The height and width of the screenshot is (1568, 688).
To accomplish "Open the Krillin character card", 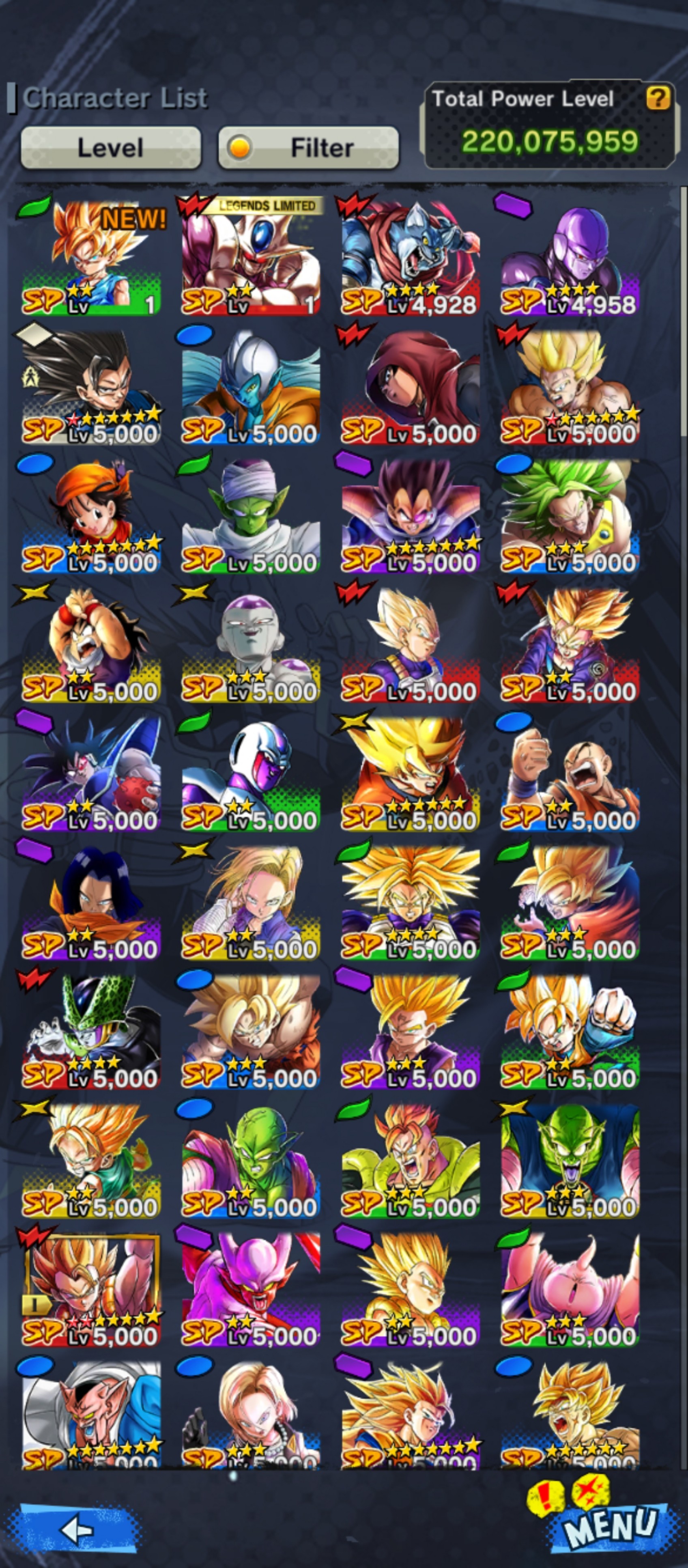I will [x=570, y=773].
